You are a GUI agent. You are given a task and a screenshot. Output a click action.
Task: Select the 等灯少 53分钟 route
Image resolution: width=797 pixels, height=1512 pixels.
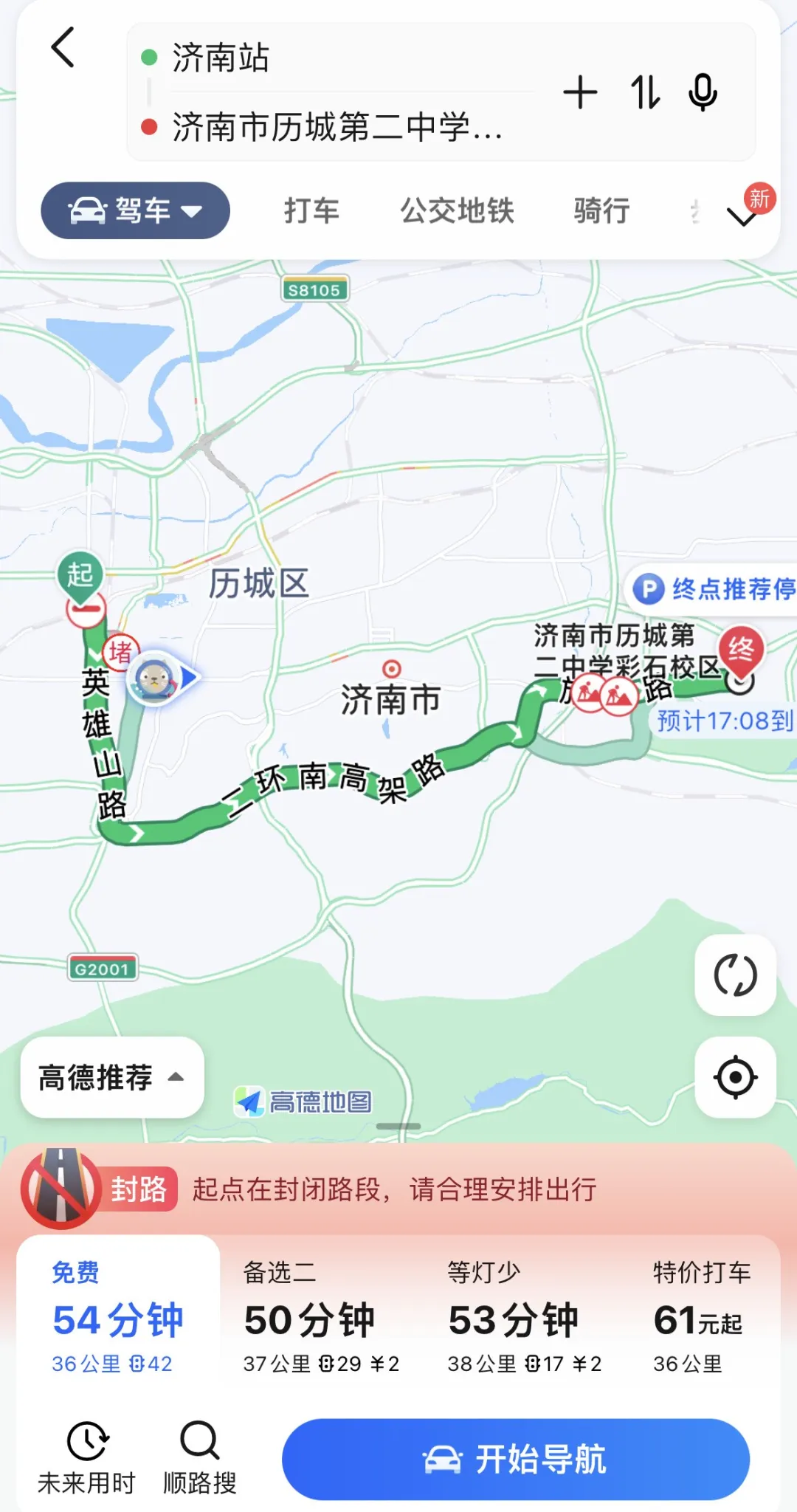pyautogui.click(x=524, y=1318)
